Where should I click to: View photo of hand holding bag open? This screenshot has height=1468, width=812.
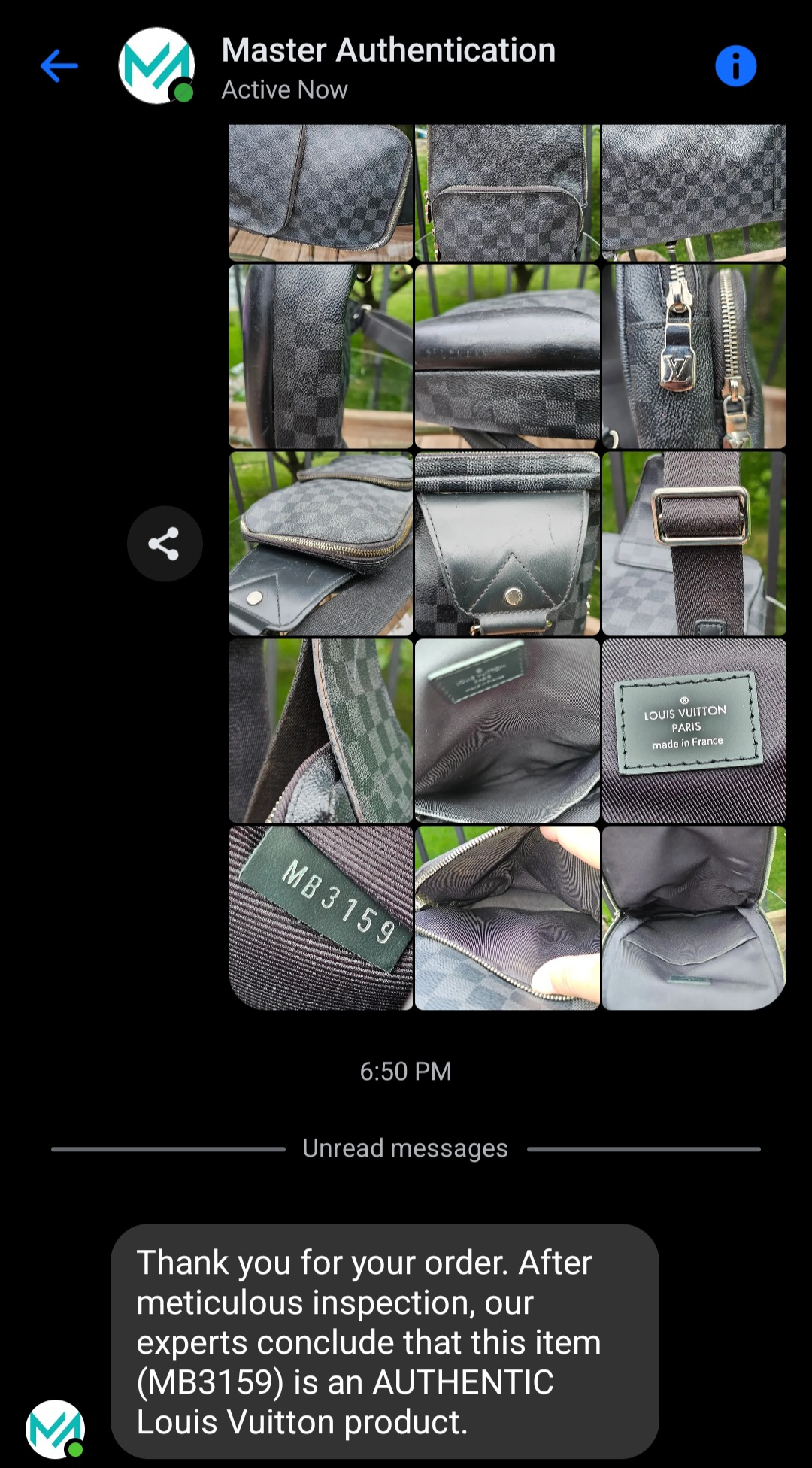[507, 918]
